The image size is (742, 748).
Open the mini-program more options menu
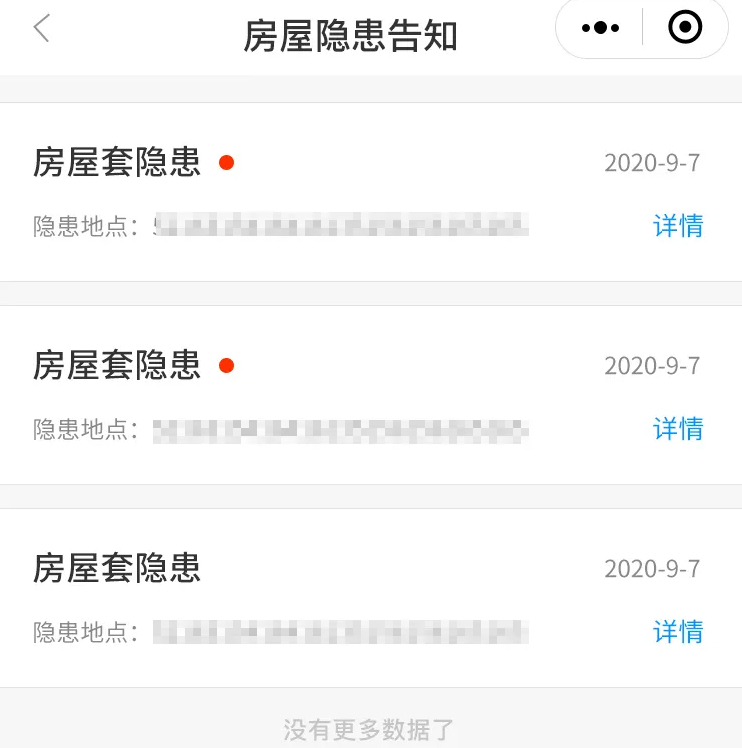tap(598, 28)
